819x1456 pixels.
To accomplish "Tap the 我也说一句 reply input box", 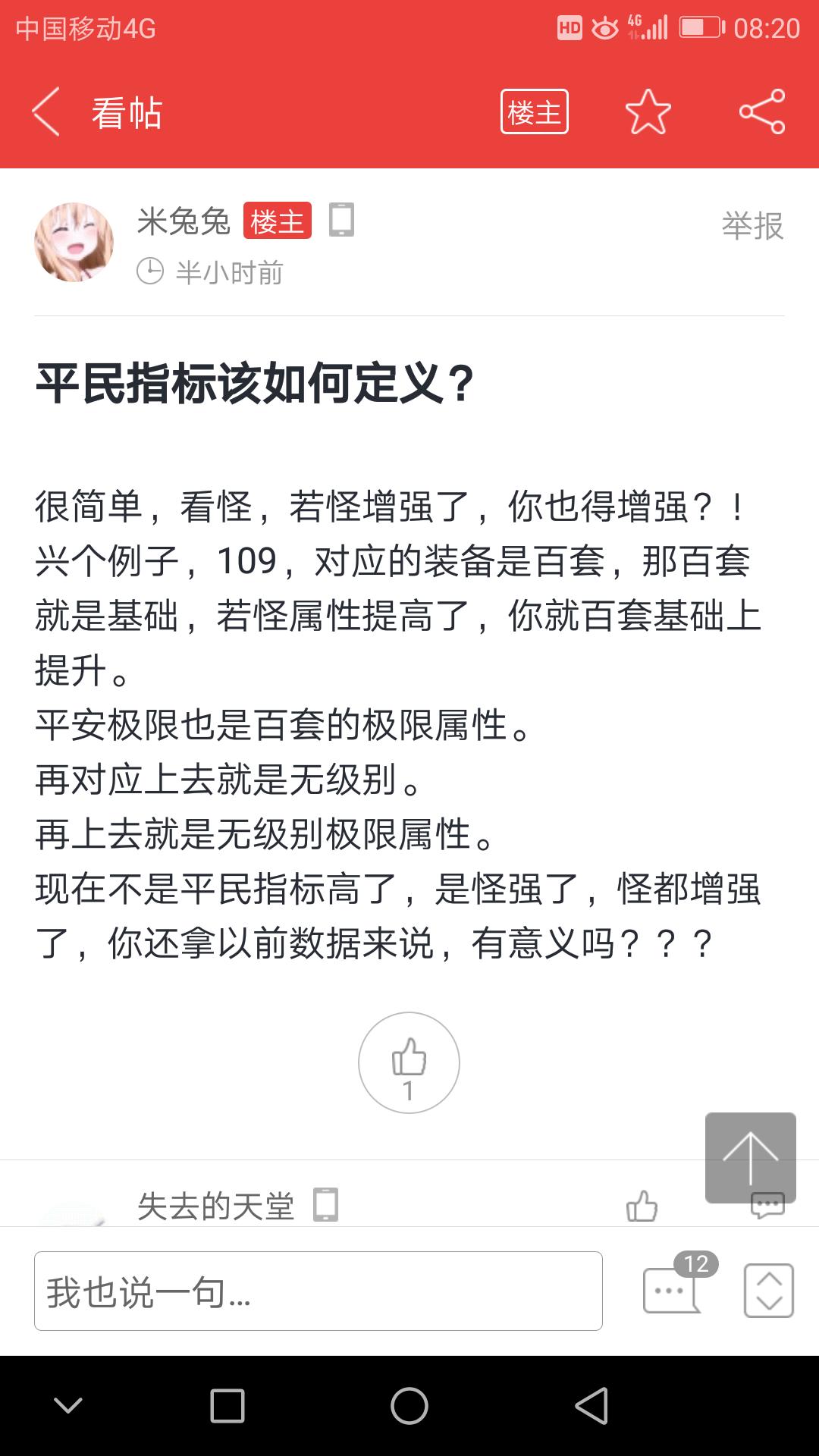I will click(318, 1291).
